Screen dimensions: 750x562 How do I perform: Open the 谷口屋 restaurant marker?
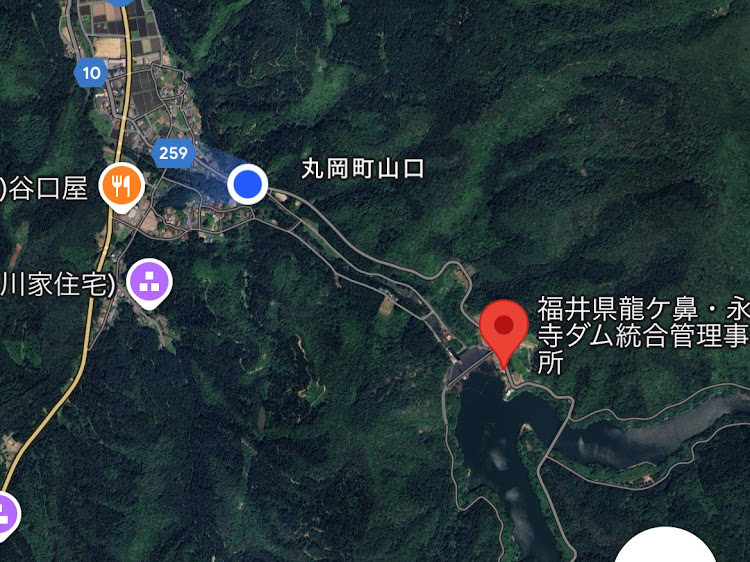(123, 186)
